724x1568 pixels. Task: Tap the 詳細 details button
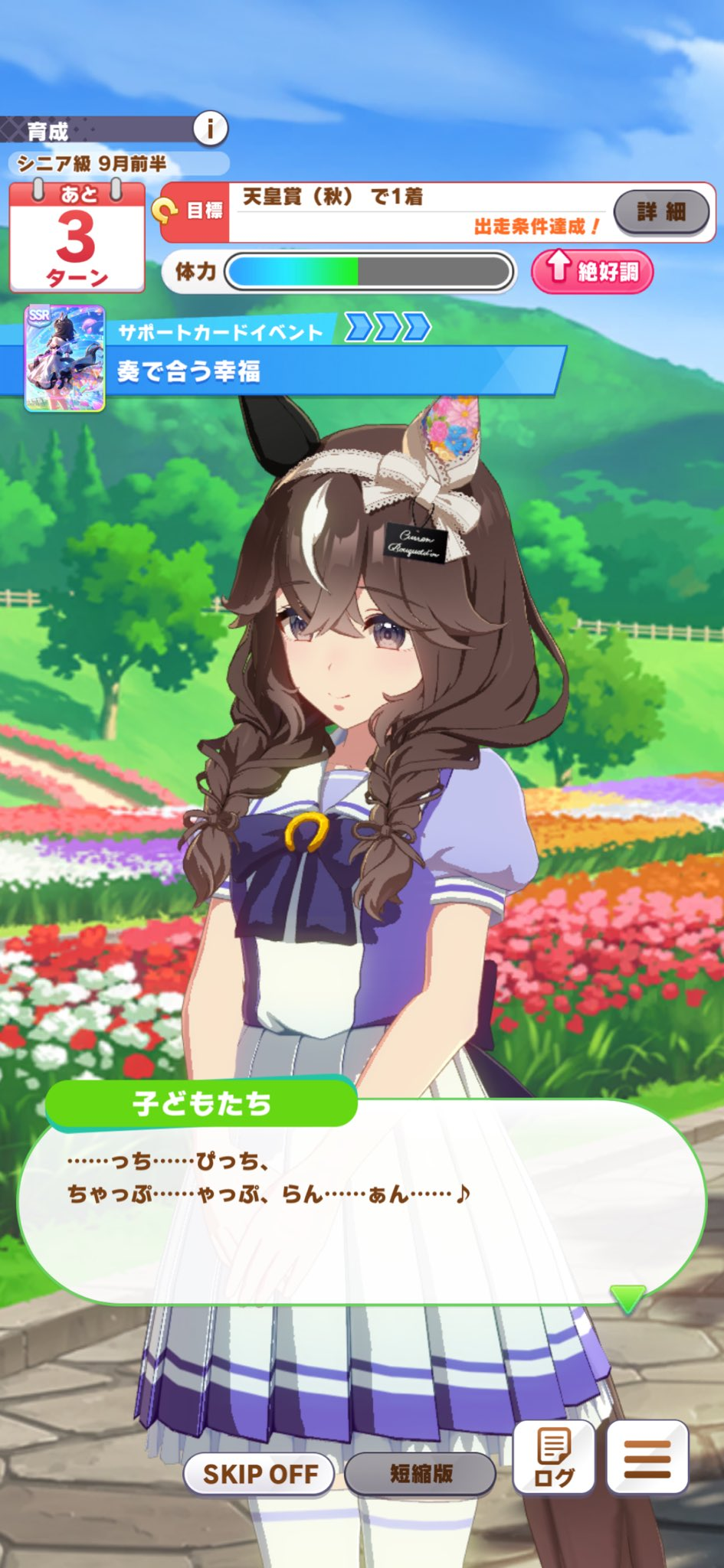(661, 212)
